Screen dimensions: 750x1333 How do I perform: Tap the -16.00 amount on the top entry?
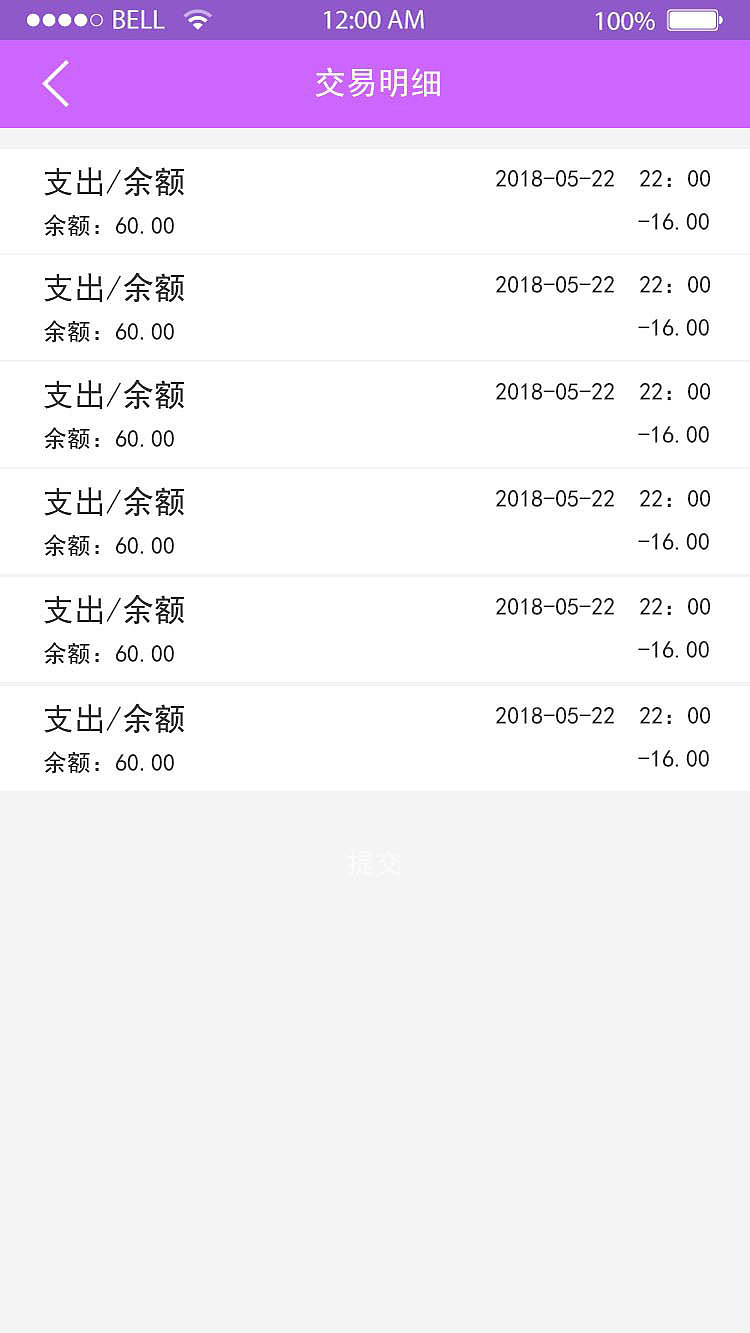(675, 221)
